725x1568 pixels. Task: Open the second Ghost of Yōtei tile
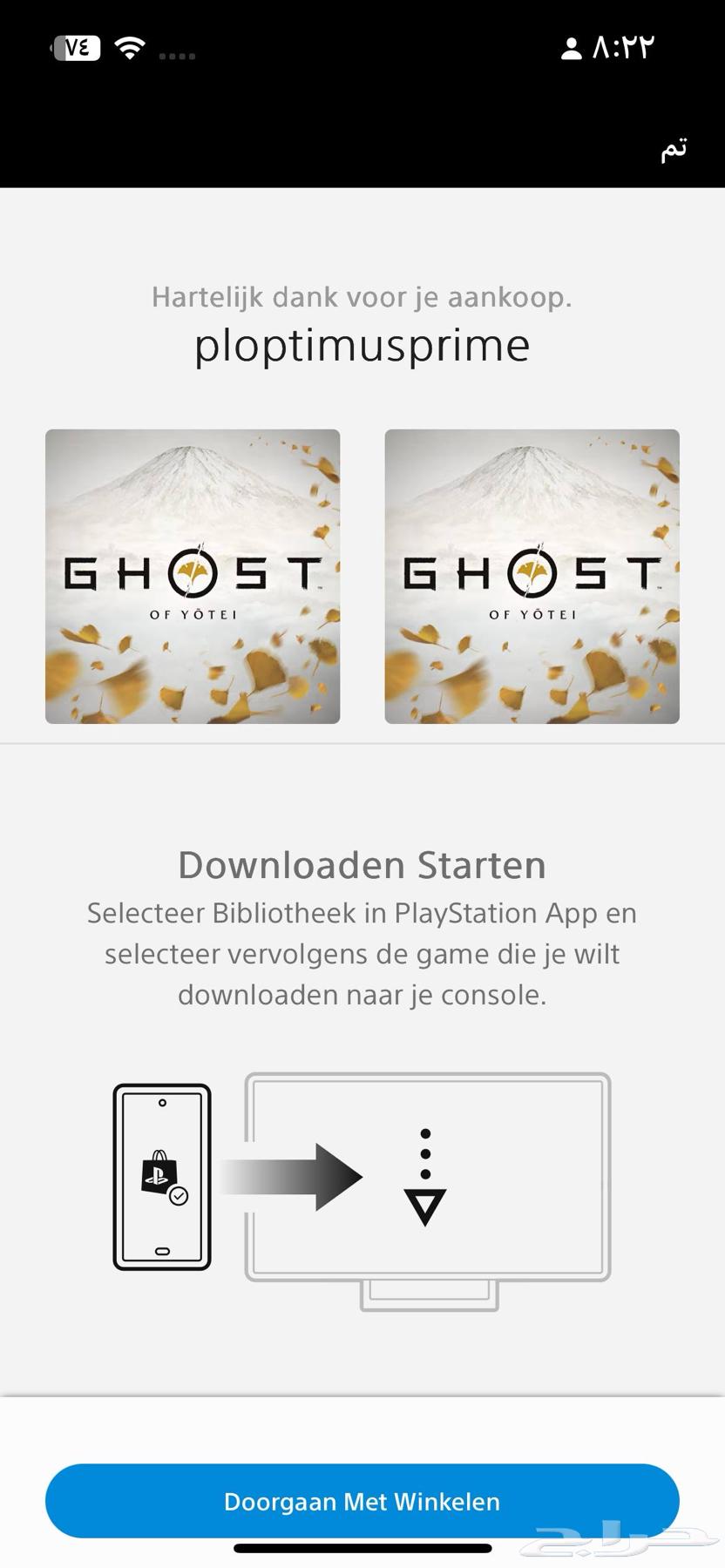532,576
